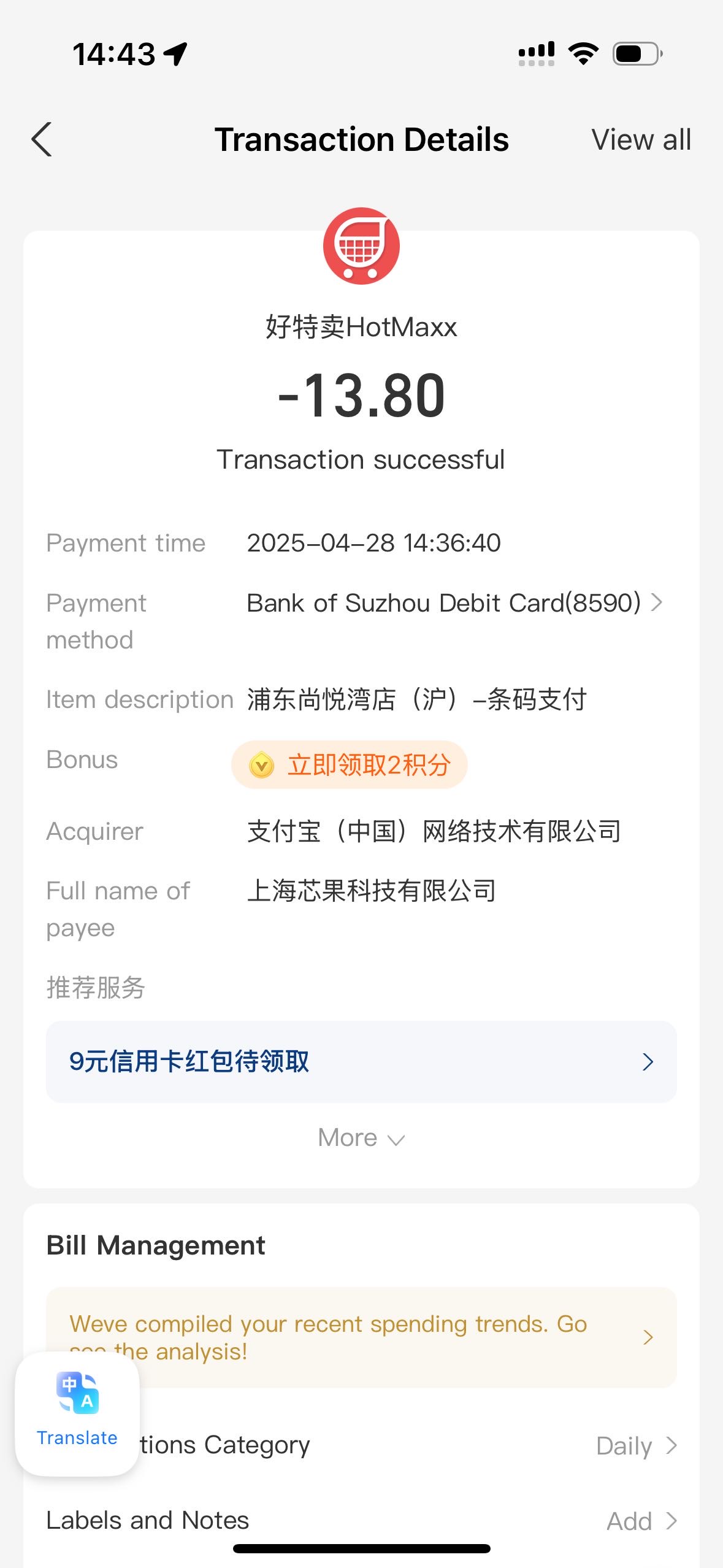
Task: Go back using the top-left arrow
Action: pos(42,139)
